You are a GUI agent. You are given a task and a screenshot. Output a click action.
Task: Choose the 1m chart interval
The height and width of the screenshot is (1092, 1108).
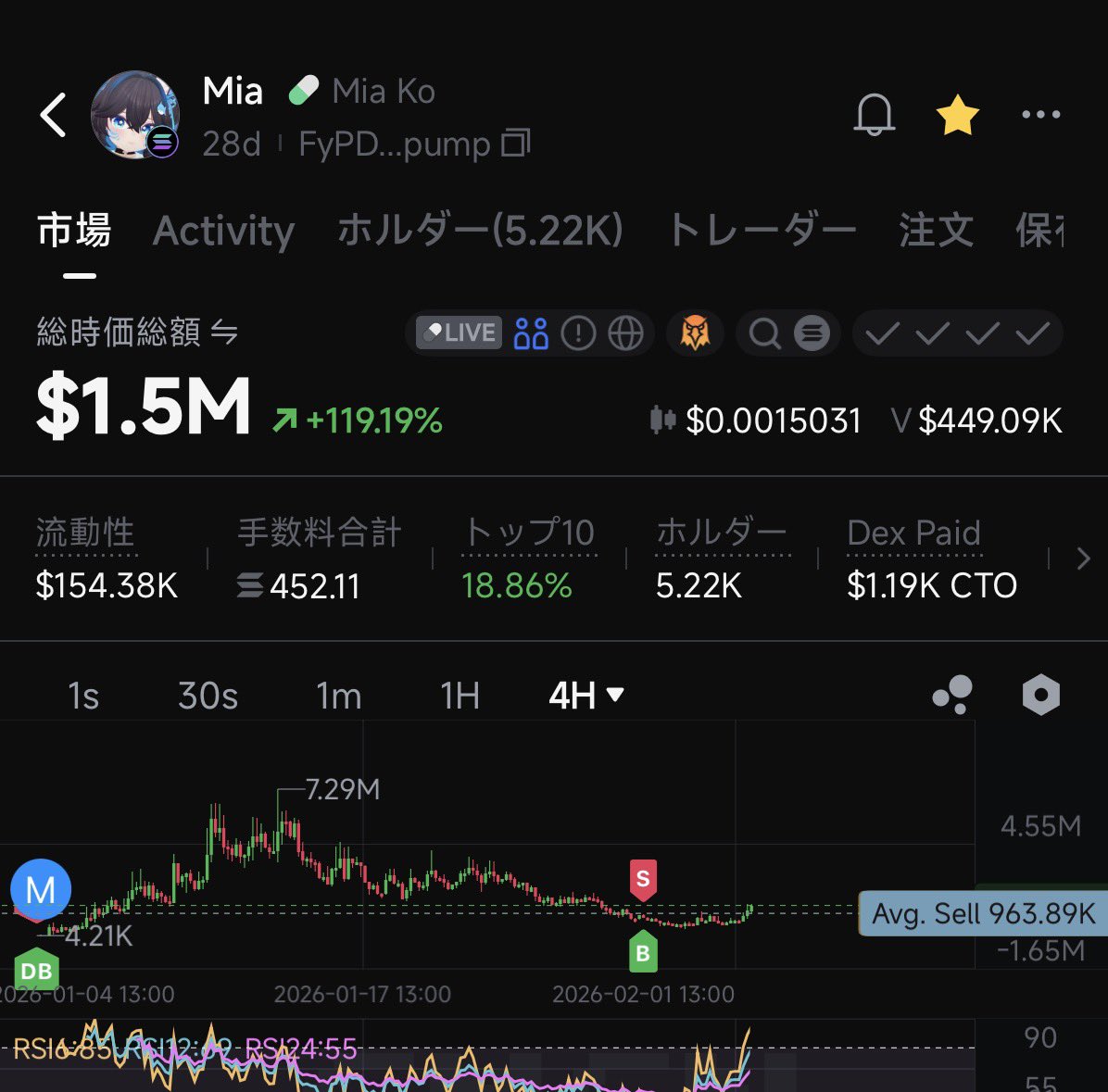click(x=338, y=696)
